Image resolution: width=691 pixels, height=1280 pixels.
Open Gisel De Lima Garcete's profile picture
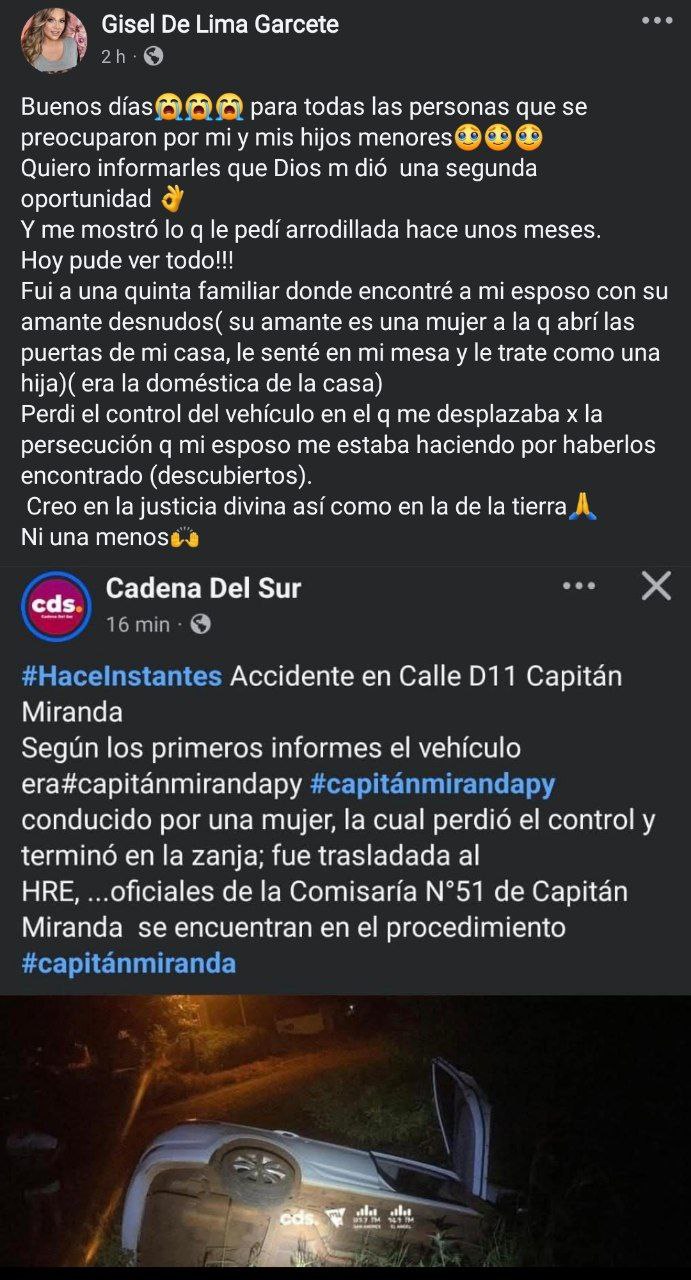[54, 41]
